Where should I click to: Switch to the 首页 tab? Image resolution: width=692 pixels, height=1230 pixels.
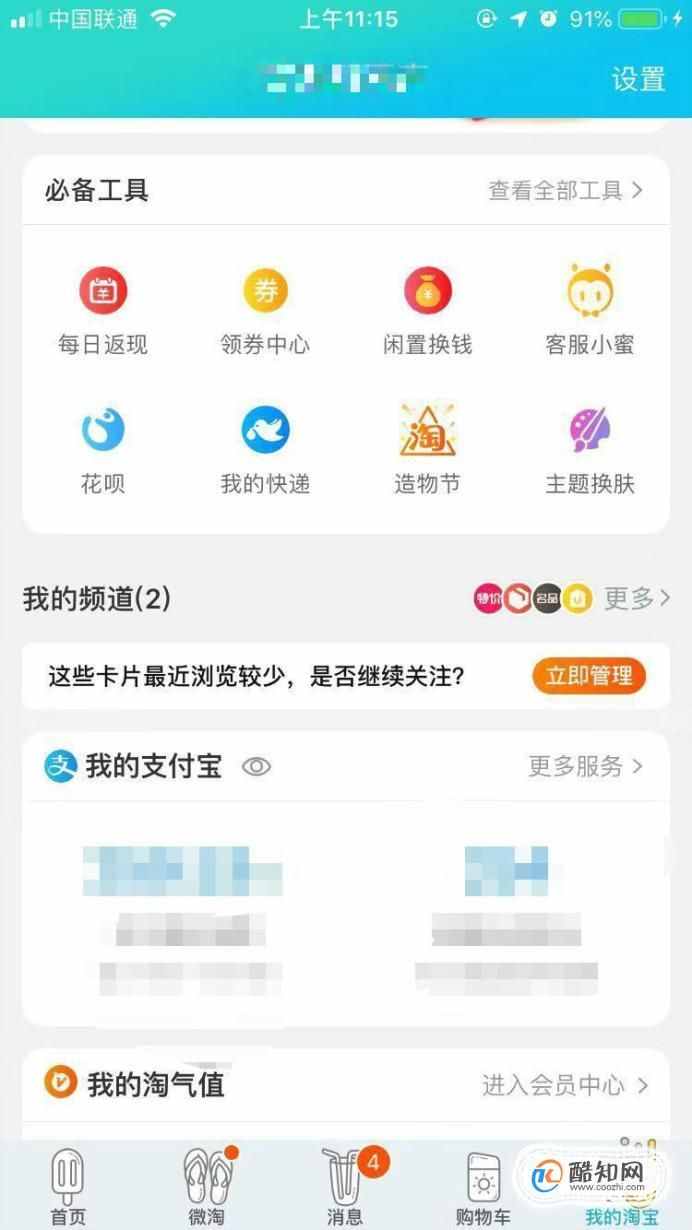coord(68,1190)
